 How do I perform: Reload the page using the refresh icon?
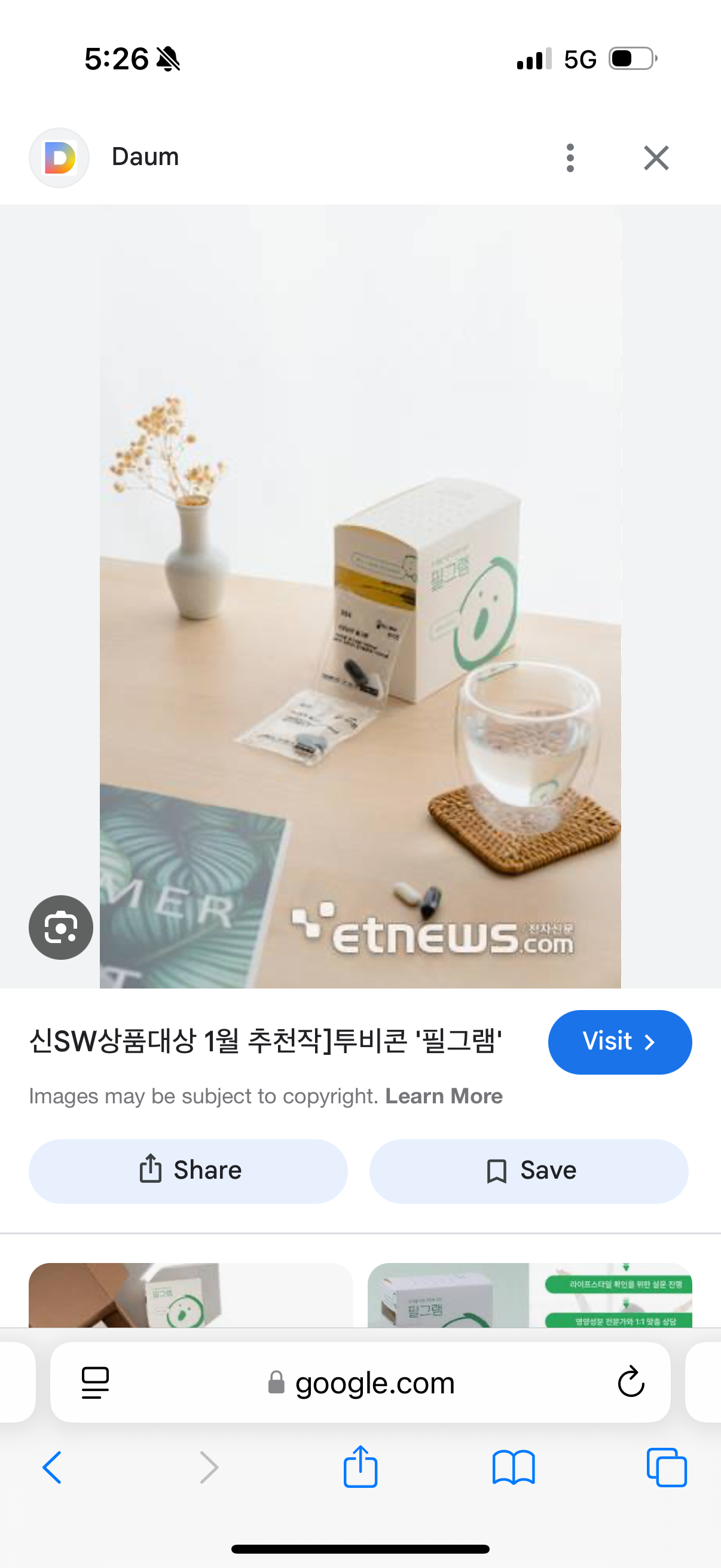630,1382
